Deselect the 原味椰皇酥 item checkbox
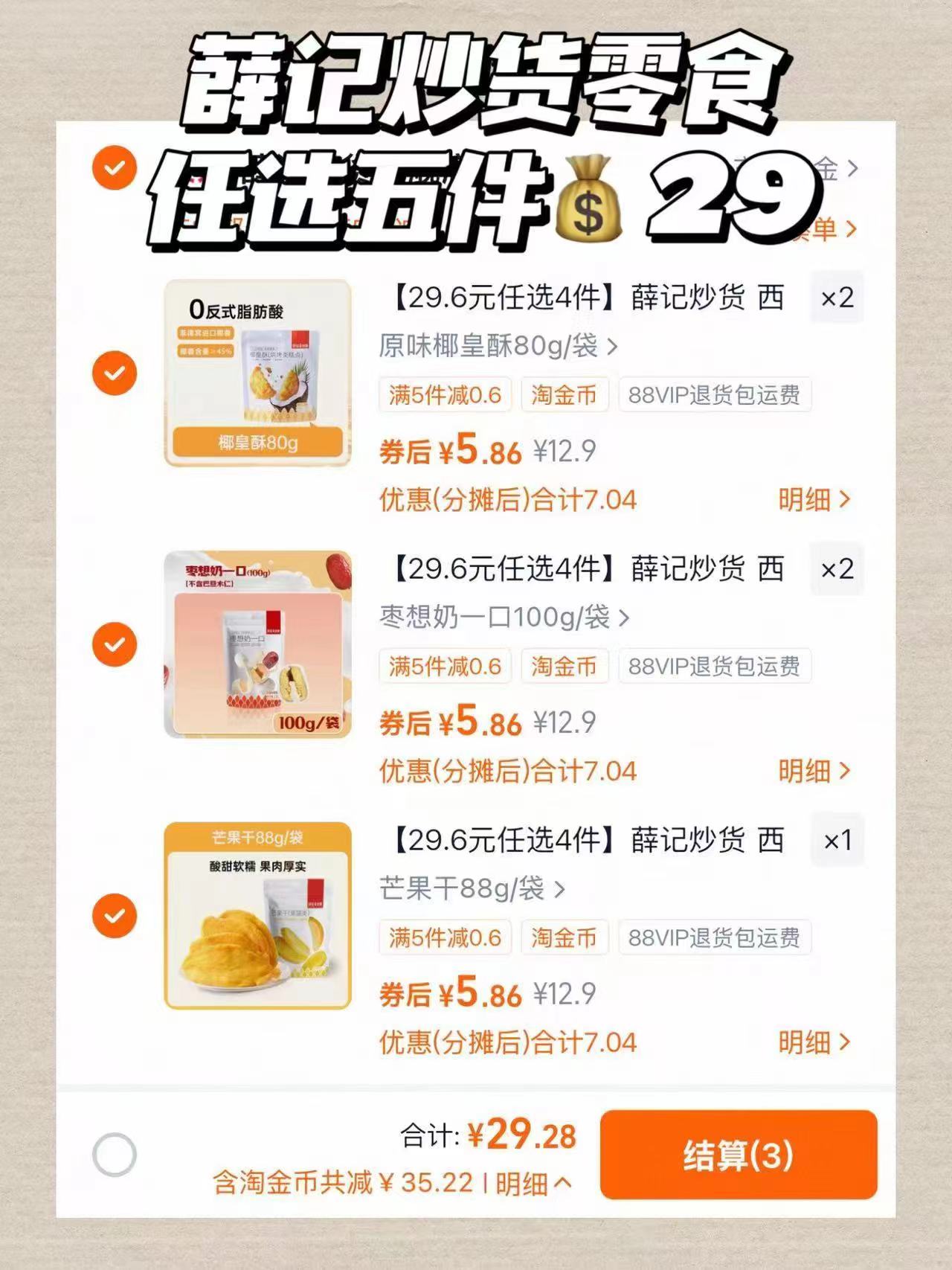This screenshot has width=952, height=1270. (x=113, y=372)
